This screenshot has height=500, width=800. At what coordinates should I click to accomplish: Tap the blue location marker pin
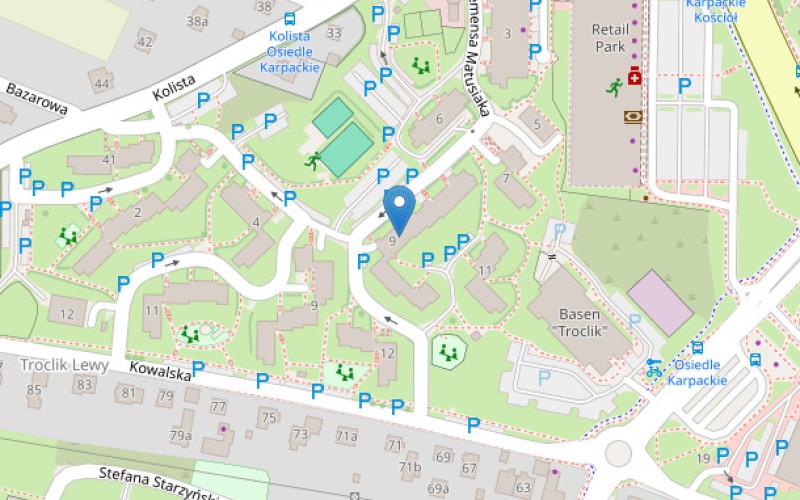pyautogui.click(x=400, y=207)
